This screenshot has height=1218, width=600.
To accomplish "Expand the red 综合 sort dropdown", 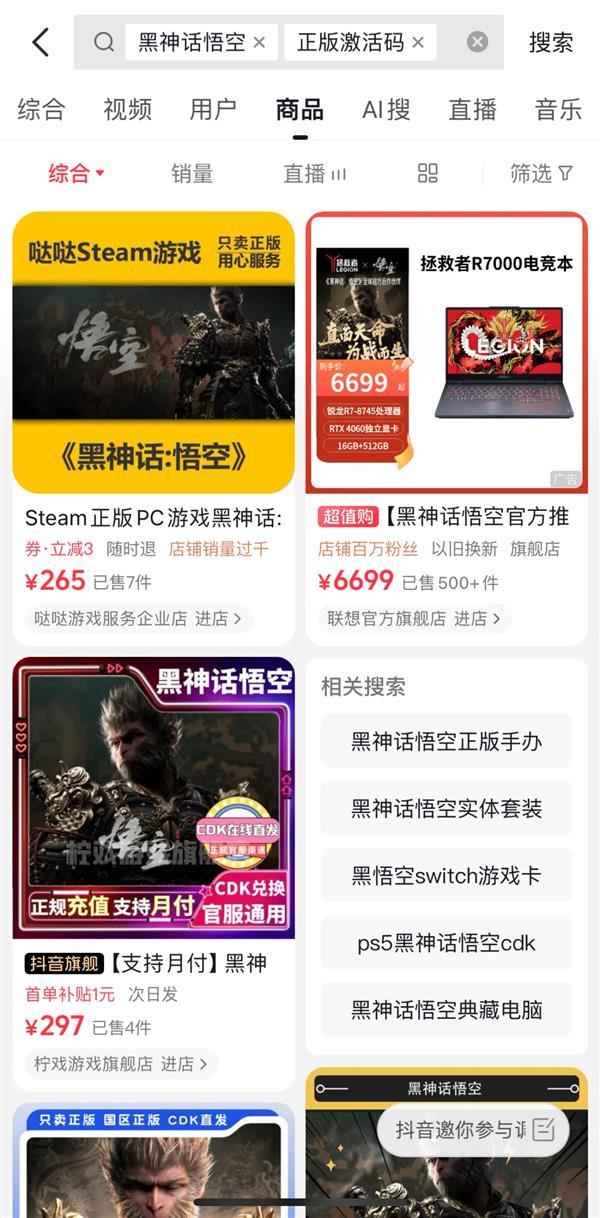I will click(x=76, y=174).
